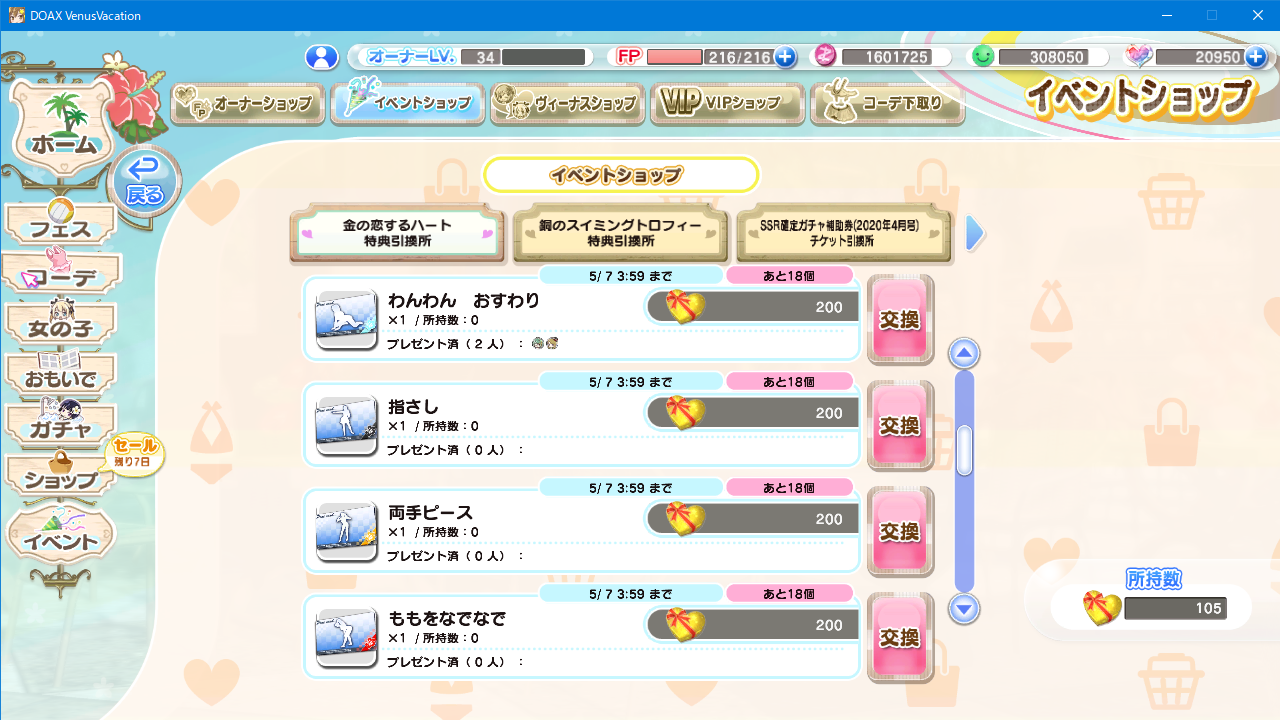Image resolution: width=1280 pixels, height=720 pixels.
Task: Tap the list's down arrow button
Action: tap(964, 608)
